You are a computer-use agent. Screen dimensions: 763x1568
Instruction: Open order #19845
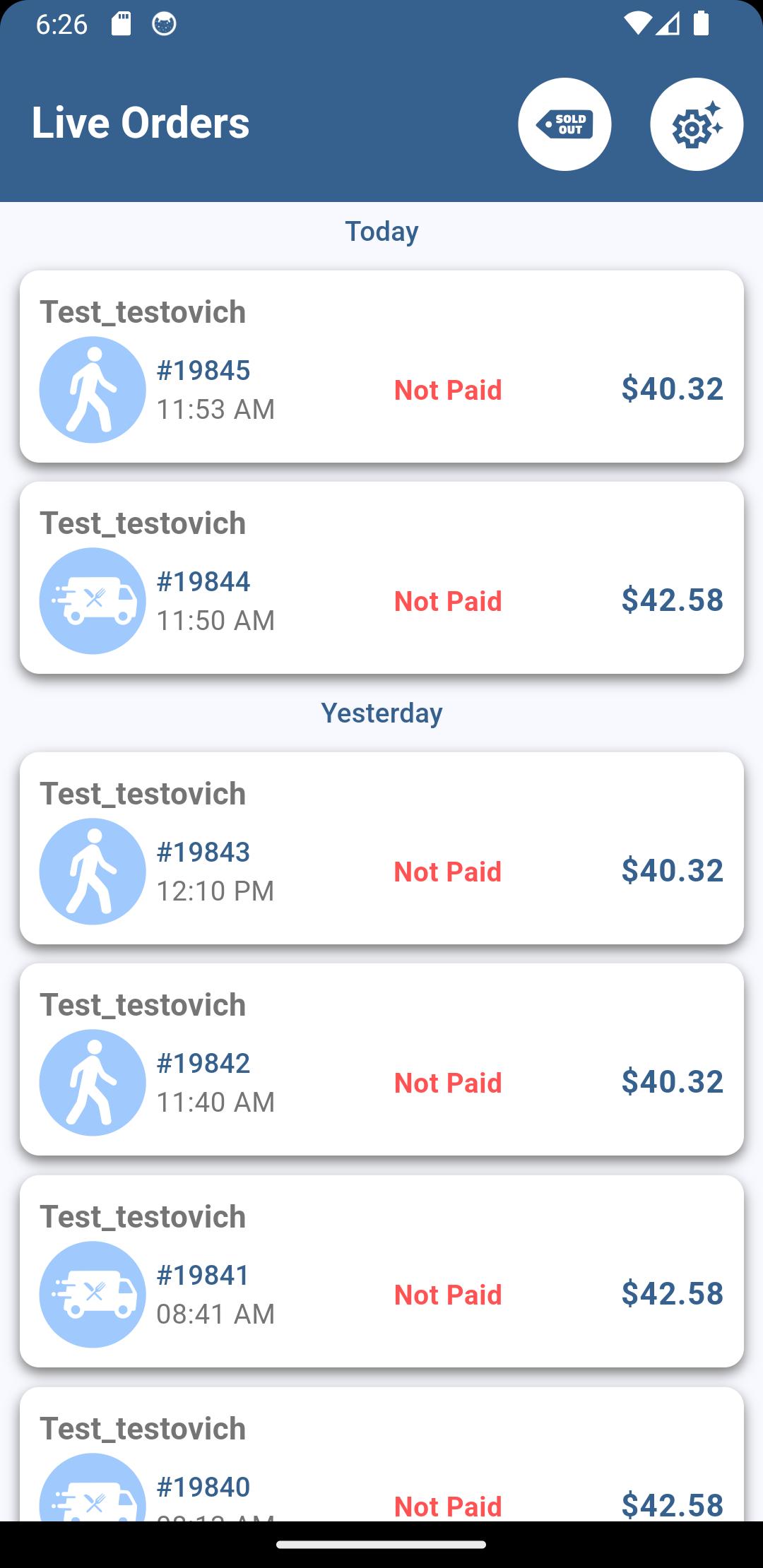point(381,367)
